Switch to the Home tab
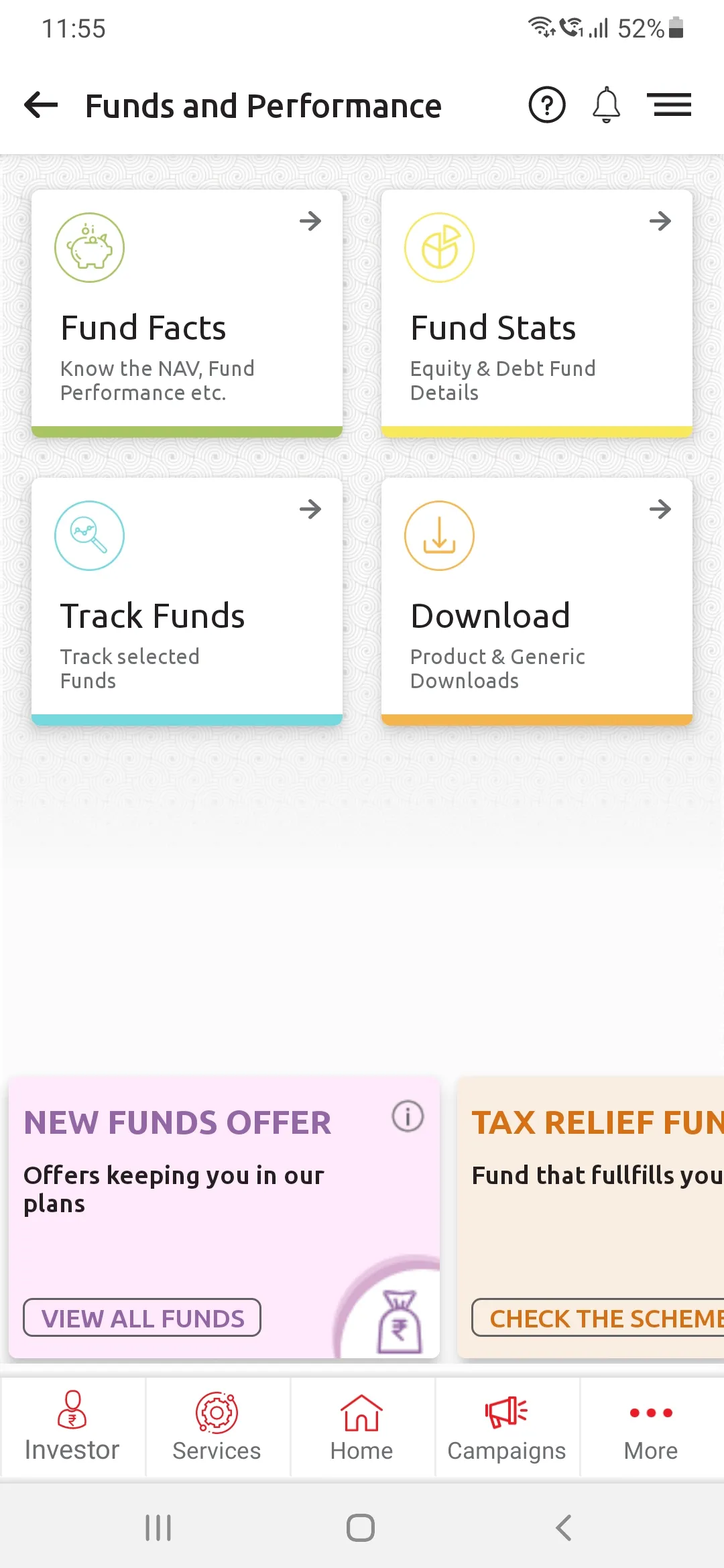The image size is (724, 1568). pos(361,1414)
